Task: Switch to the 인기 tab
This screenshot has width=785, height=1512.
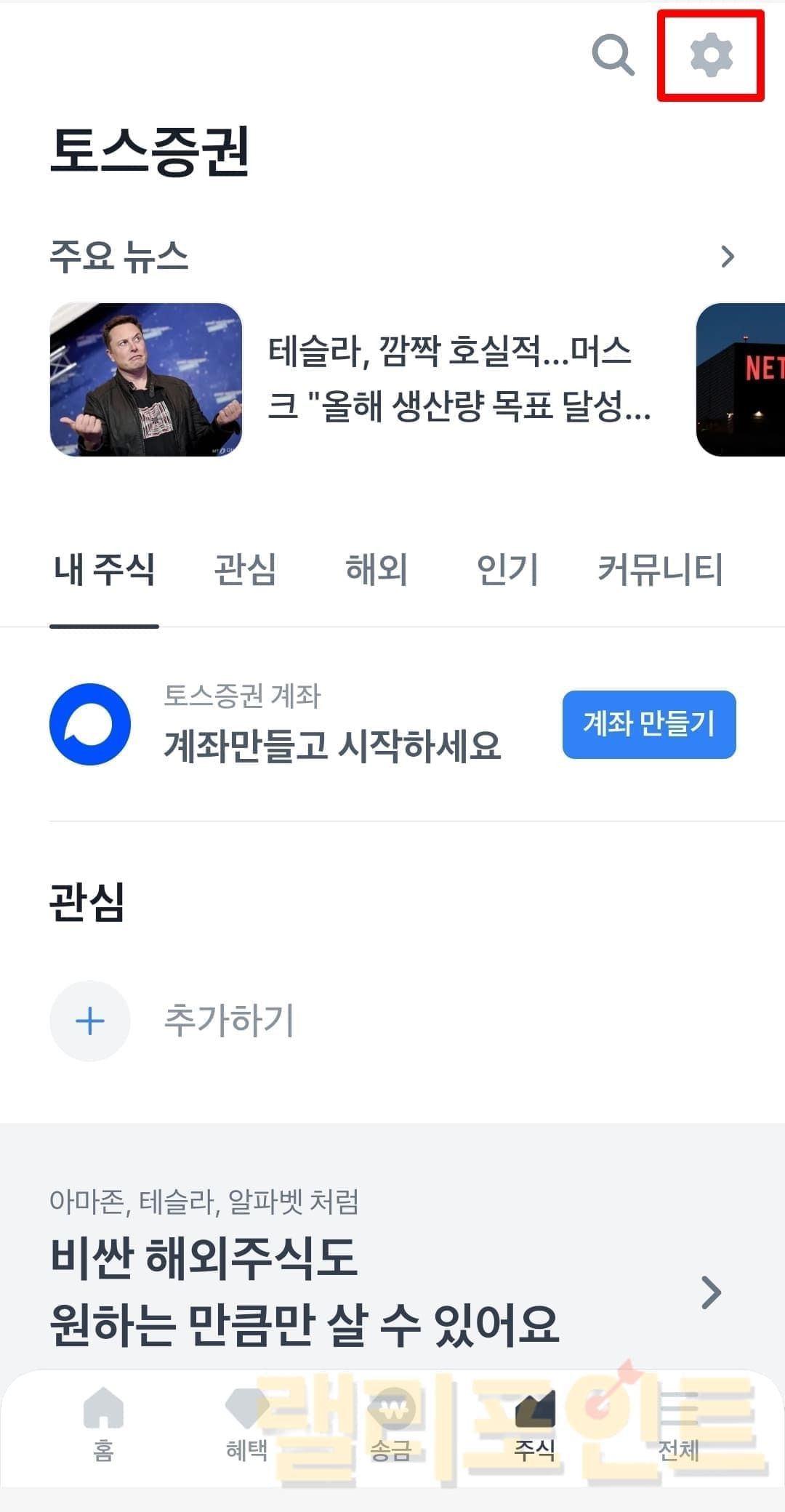Action: [x=507, y=569]
